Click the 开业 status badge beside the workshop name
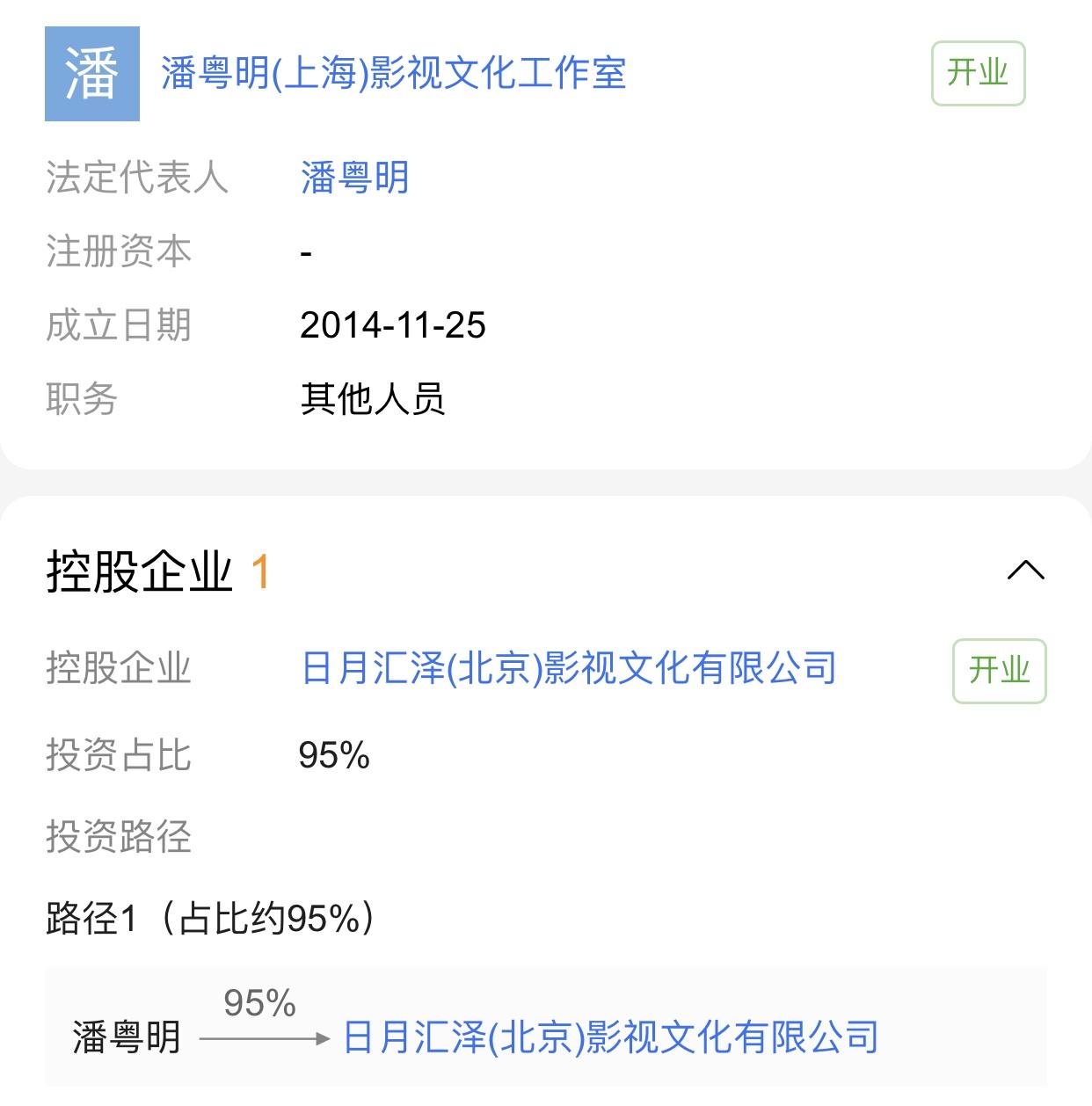This screenshot has height=1106, width=1092. coord(977,74)
